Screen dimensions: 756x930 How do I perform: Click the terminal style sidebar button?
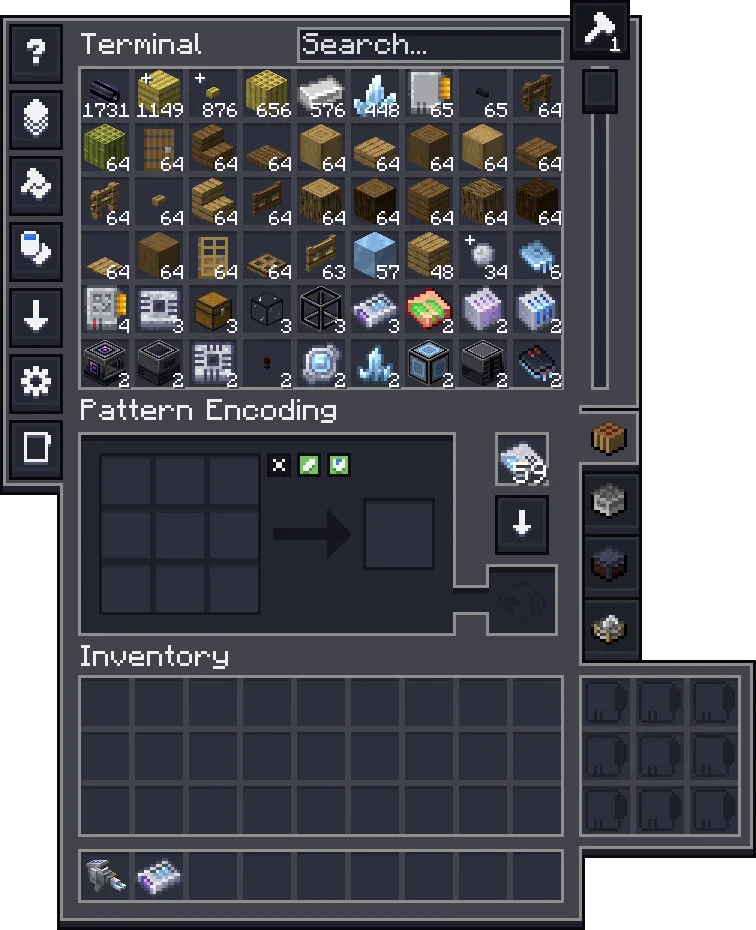[x=36, y=448]
